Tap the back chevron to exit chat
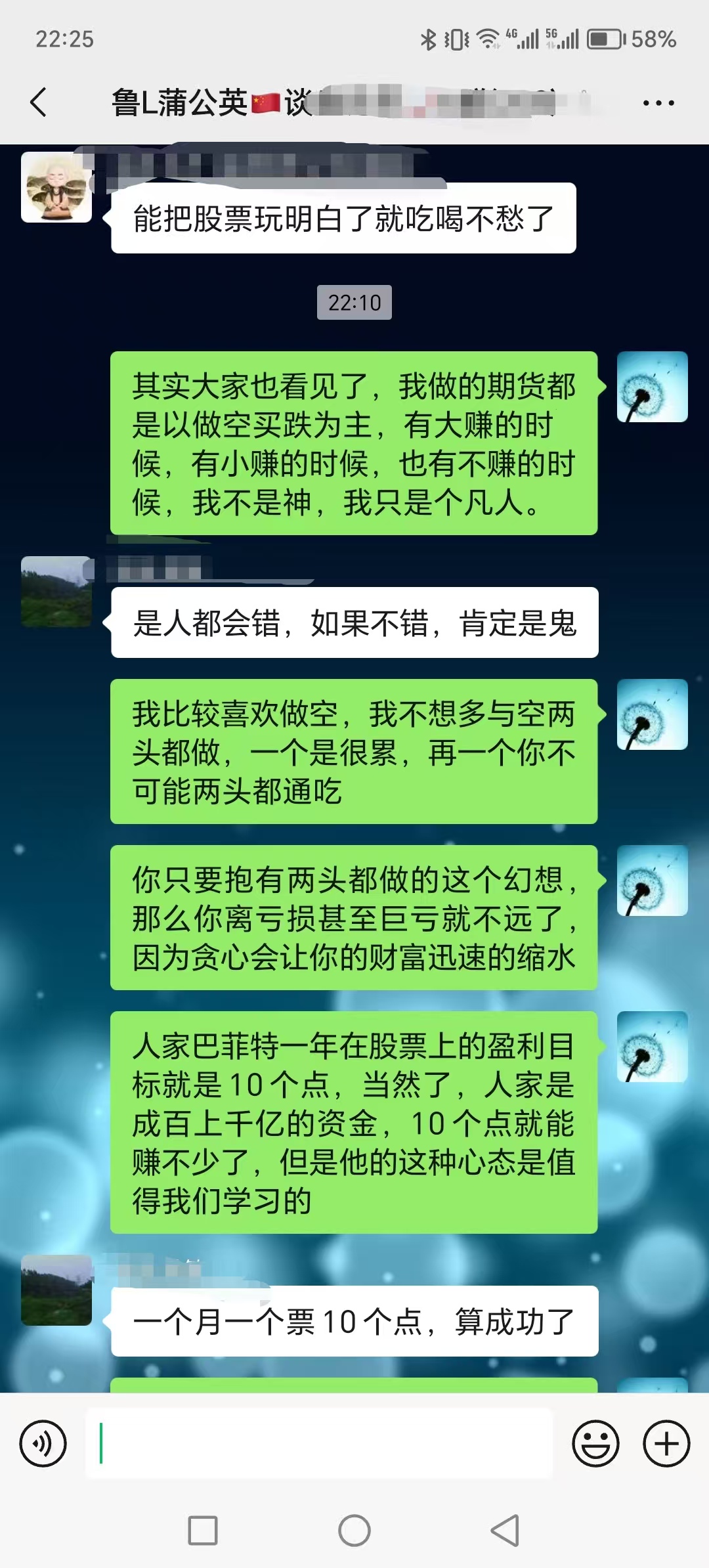The image size is (709, 1568). (37, 102)
